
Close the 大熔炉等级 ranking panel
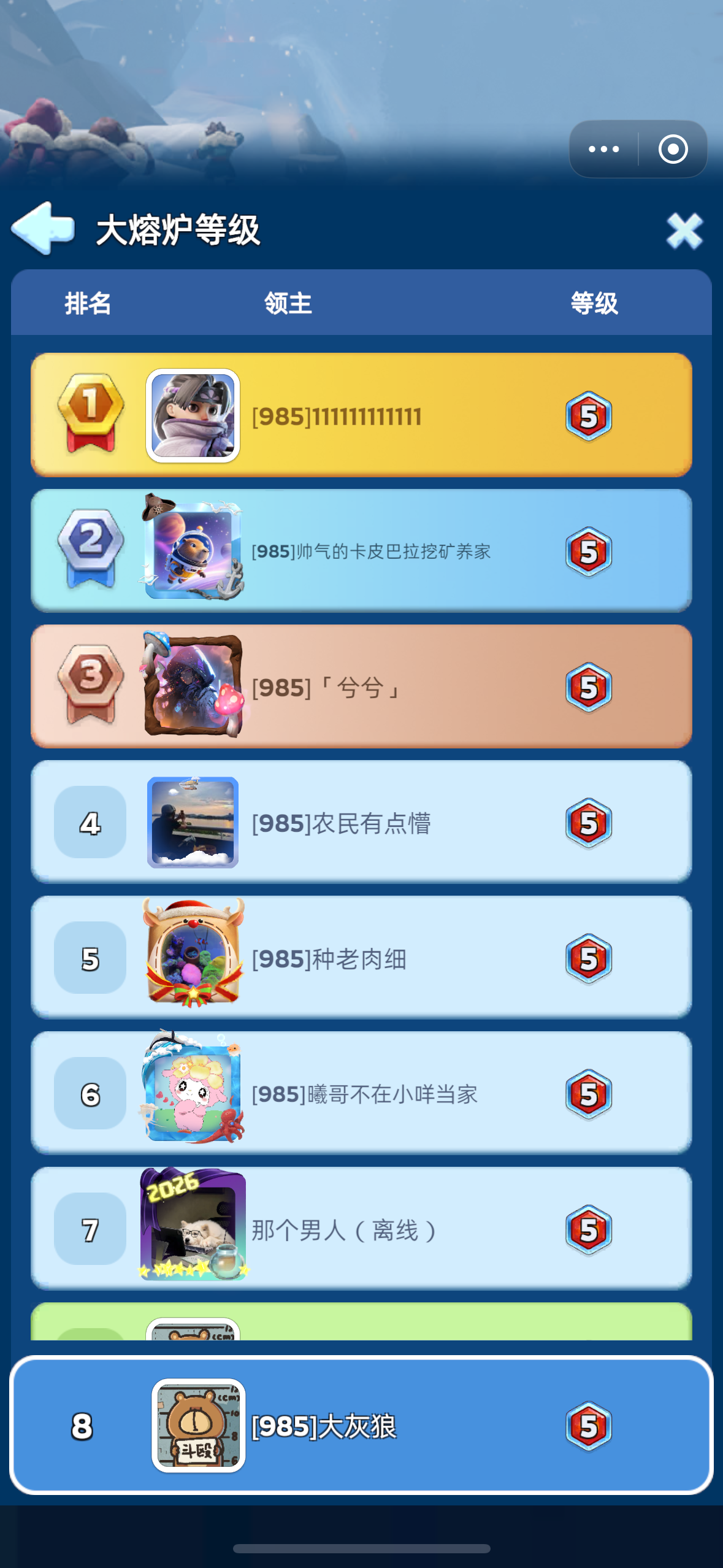[x=684, y=231]
